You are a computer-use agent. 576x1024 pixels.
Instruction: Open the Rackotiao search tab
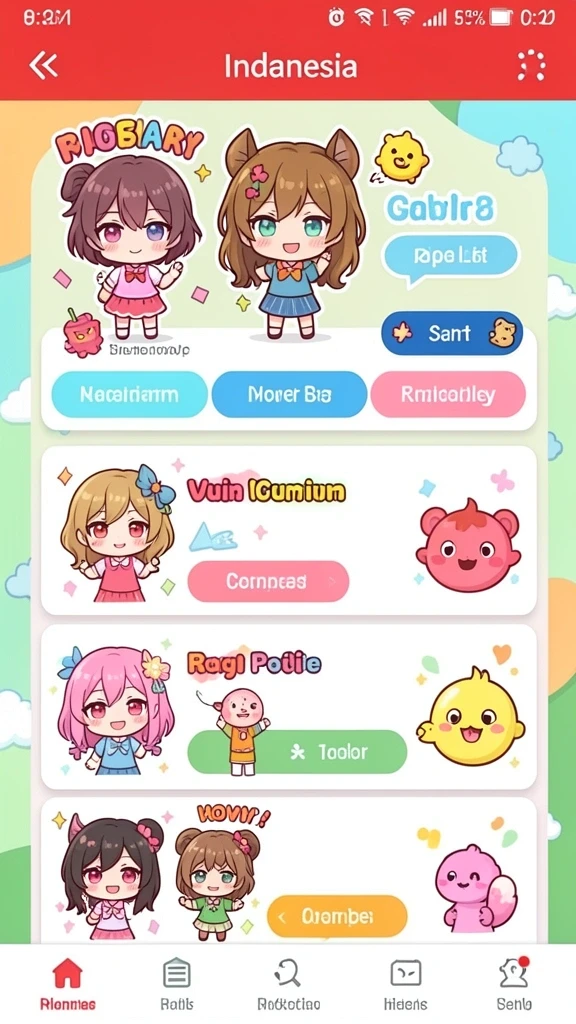288,984
